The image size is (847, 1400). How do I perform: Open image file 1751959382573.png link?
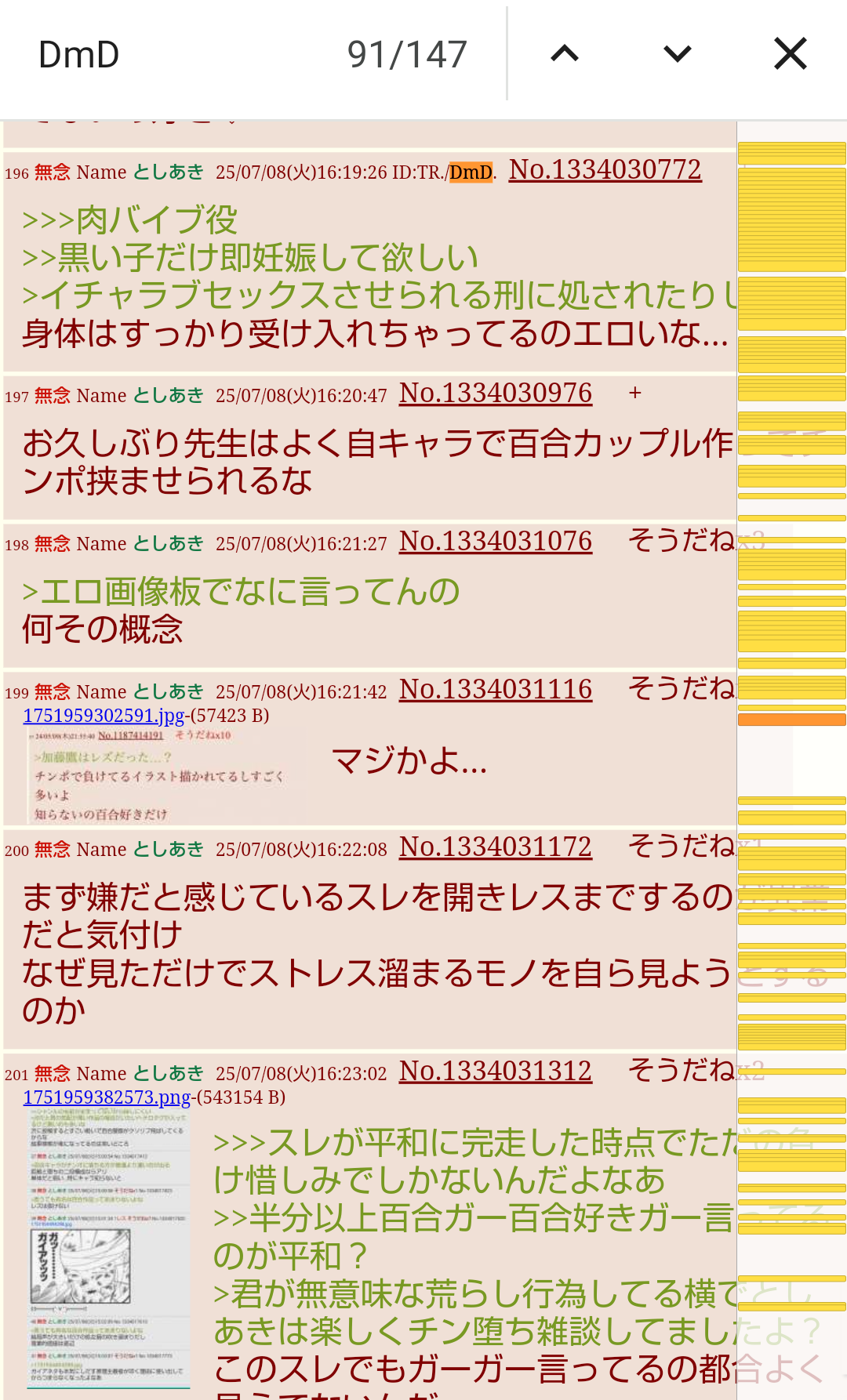coord(107,1097)
